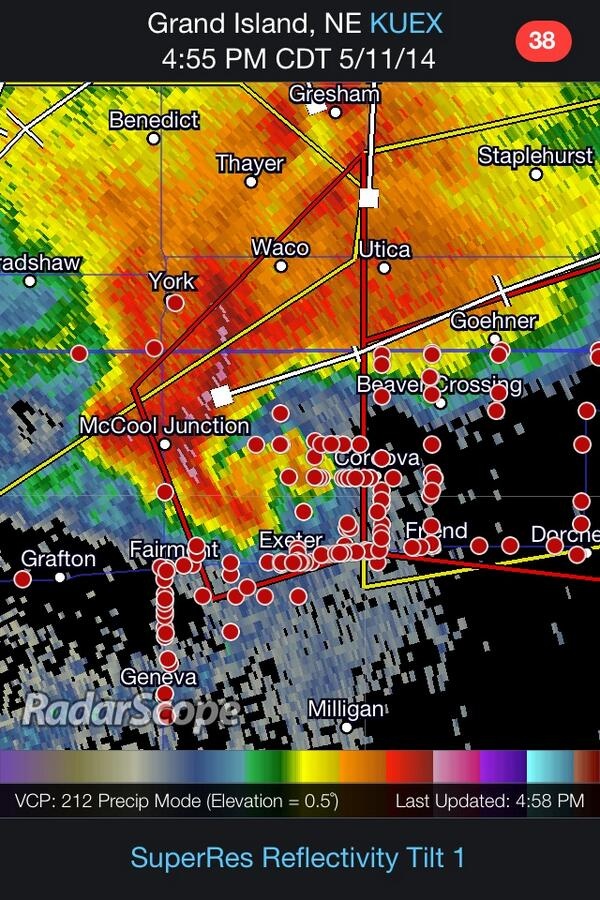The width and height of the screenshot is (600, 900).
Task: Tap the KUEX radar site link
Action: tap(406, 23)
